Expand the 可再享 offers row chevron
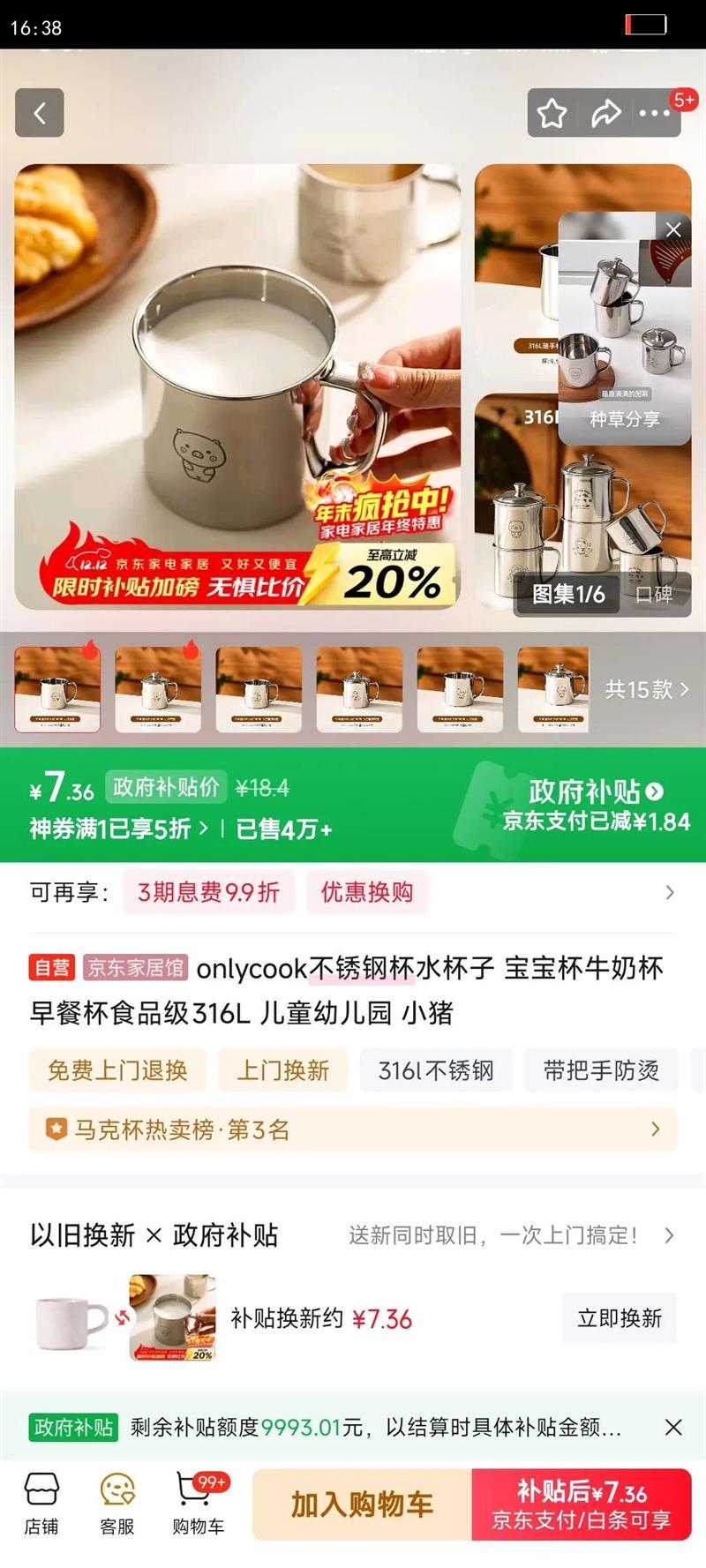Image resolution: width=706 pixels, height=1568 pixels. pyautogui.click(x=671, y=892)
